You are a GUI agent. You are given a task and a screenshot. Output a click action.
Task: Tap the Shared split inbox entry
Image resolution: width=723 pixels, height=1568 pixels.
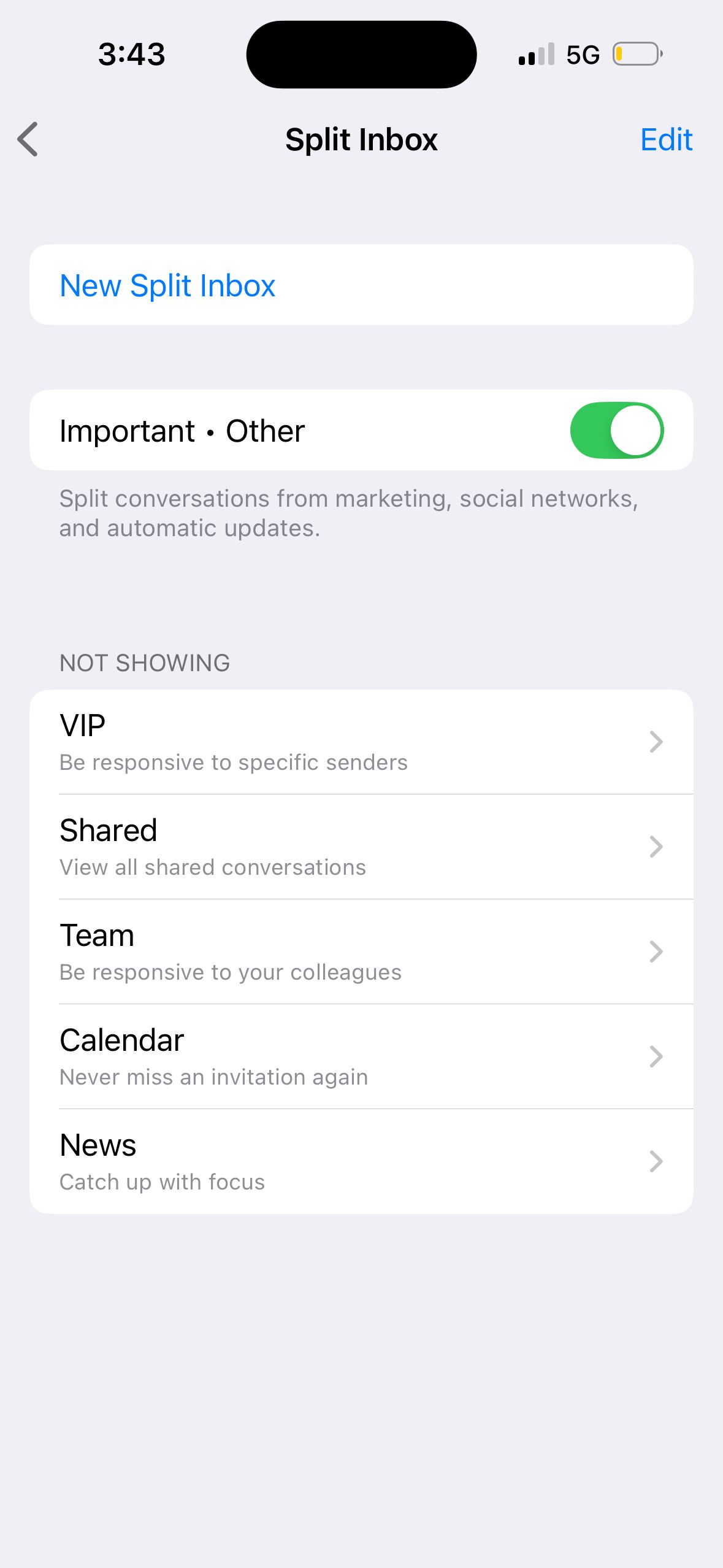point(245,847)
